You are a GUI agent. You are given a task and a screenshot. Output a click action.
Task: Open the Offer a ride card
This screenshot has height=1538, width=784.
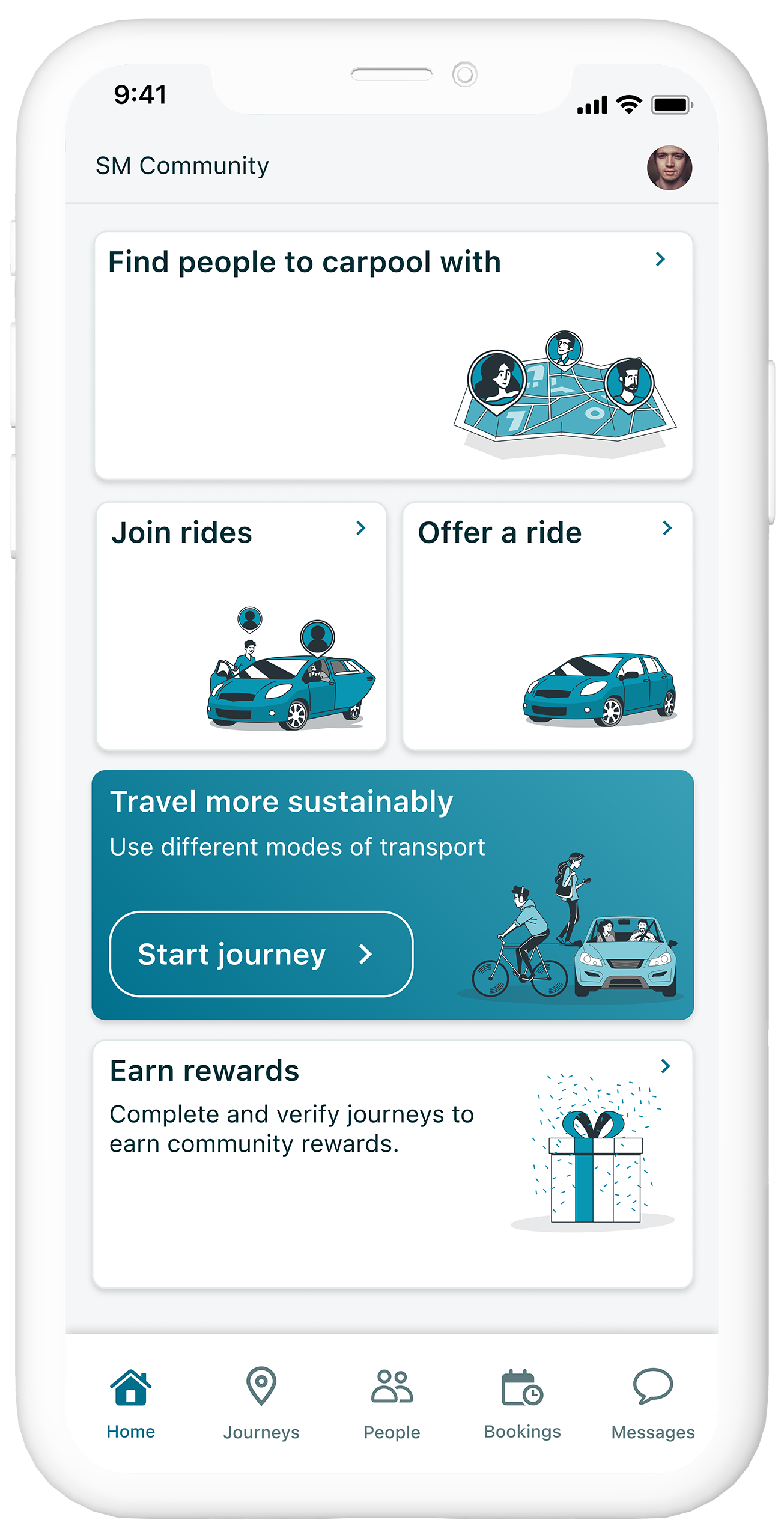coord(547,625)
